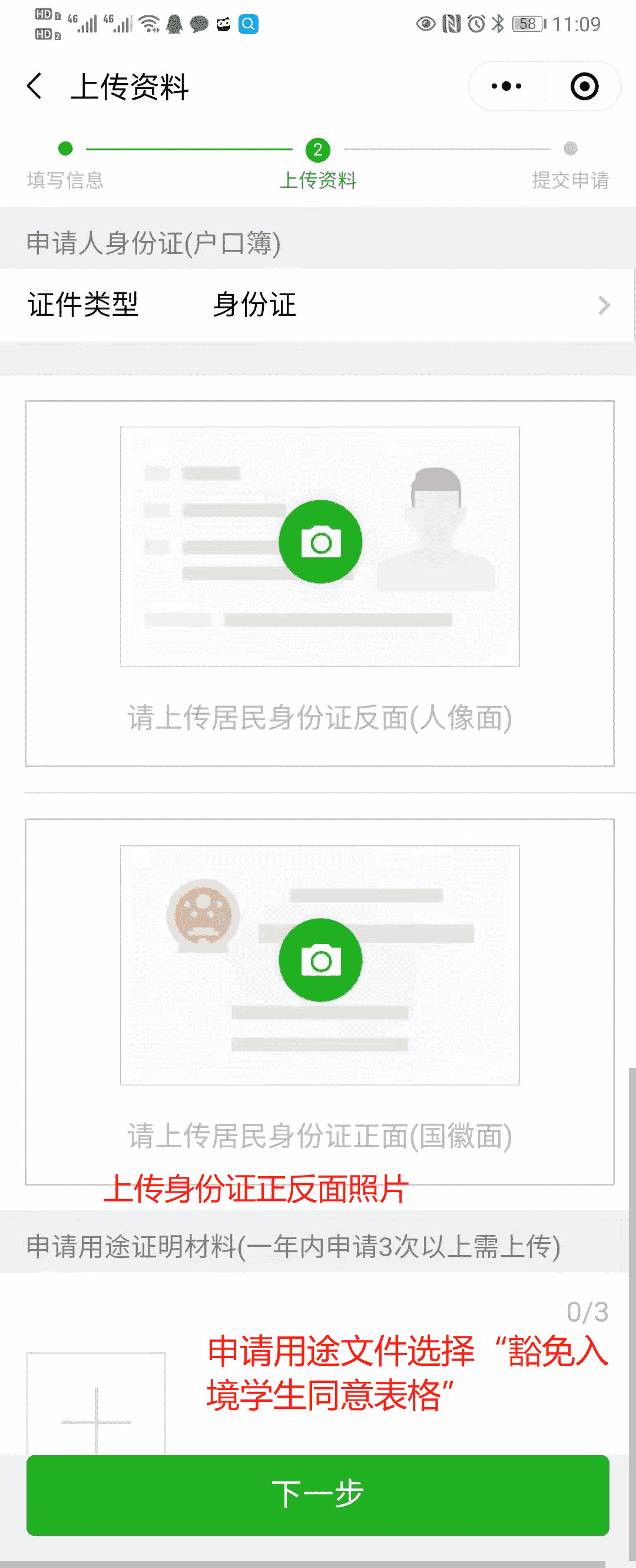Viewport: 636px width, 1568px height.
Task: Add a 申请用途证明材料 file with the plus box
Action: click(x=96, y=1406)
